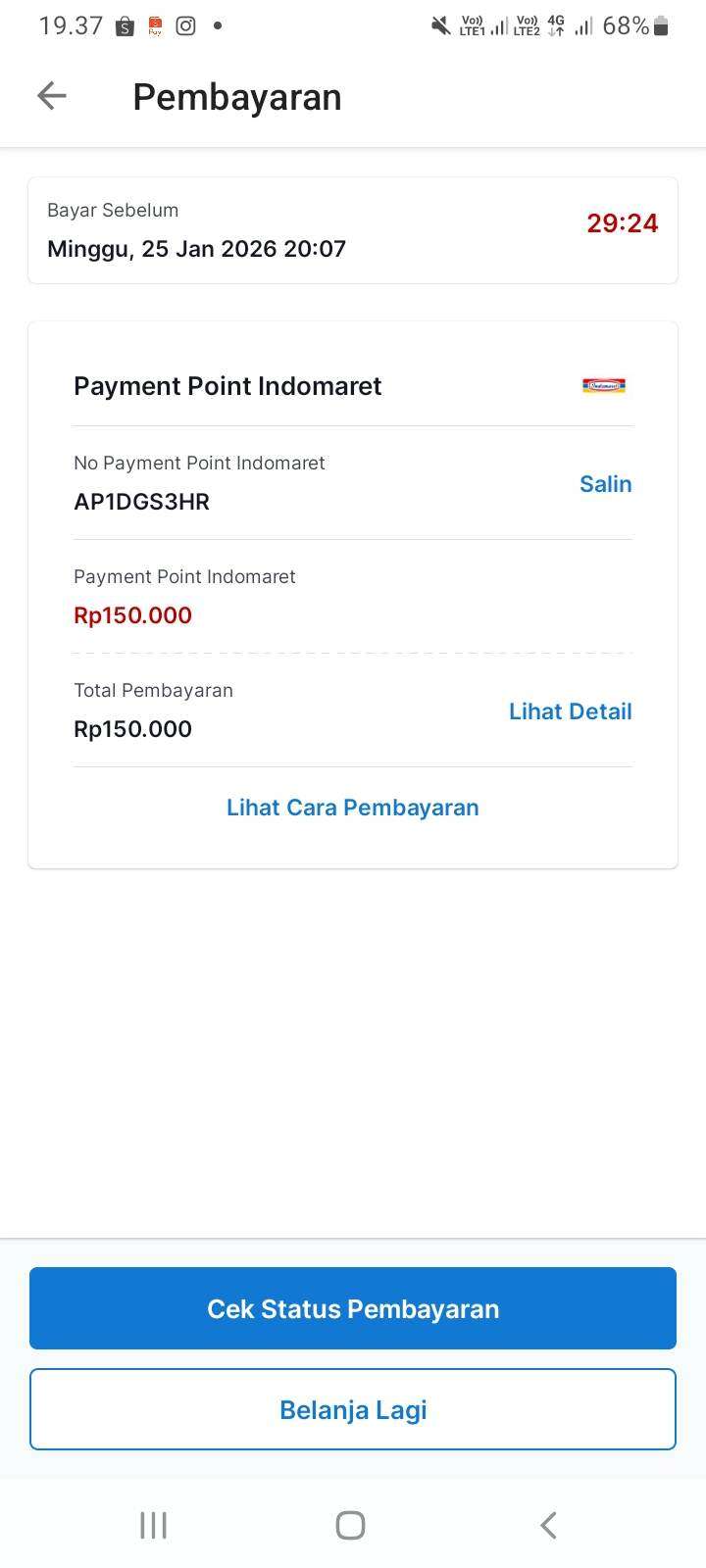
Task: Go back using the app bar arrow
Action: pos(51,96)
